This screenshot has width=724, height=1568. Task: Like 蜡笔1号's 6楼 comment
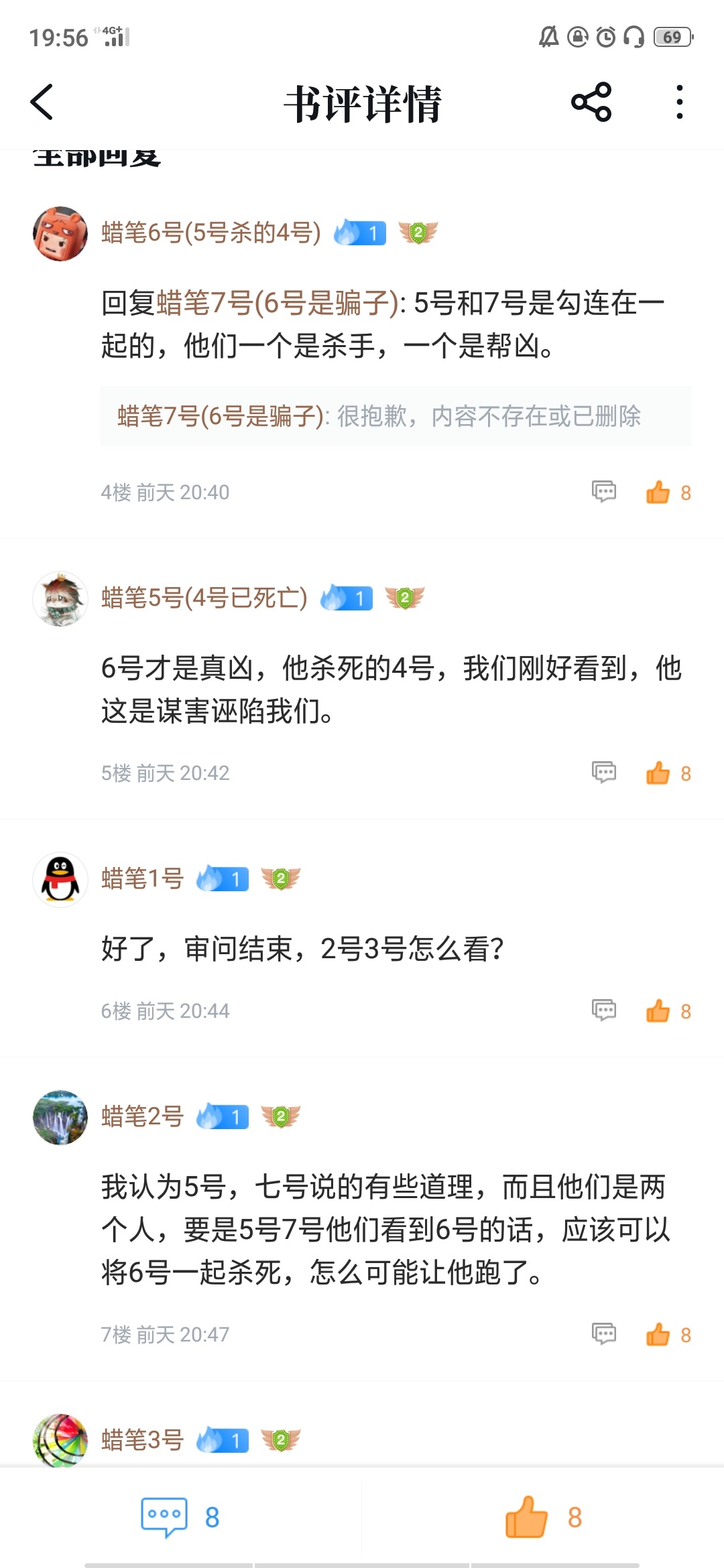pyautogui.click(x=658, y=1010)
